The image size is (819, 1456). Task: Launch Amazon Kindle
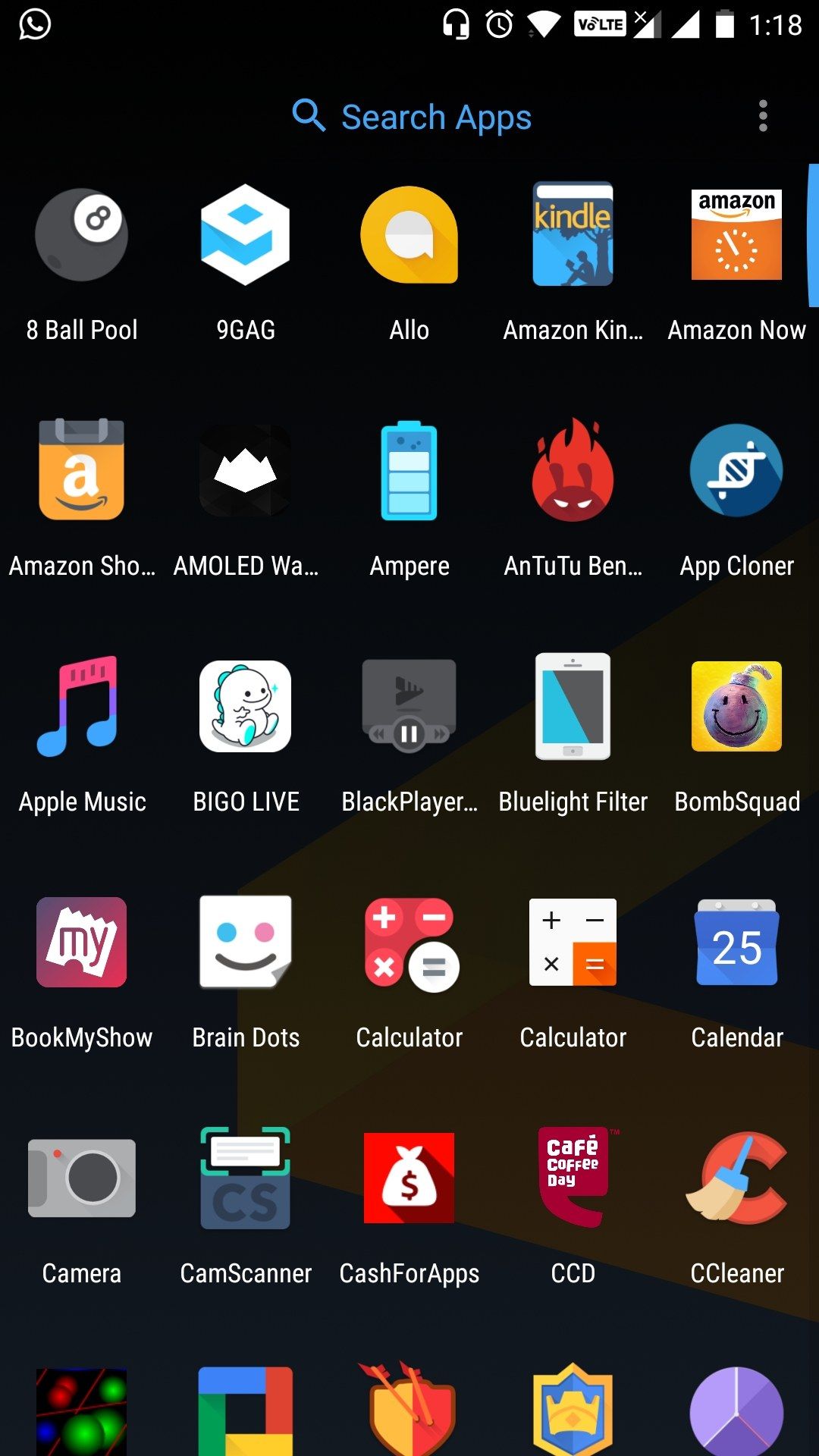click(x=573, y=235)
